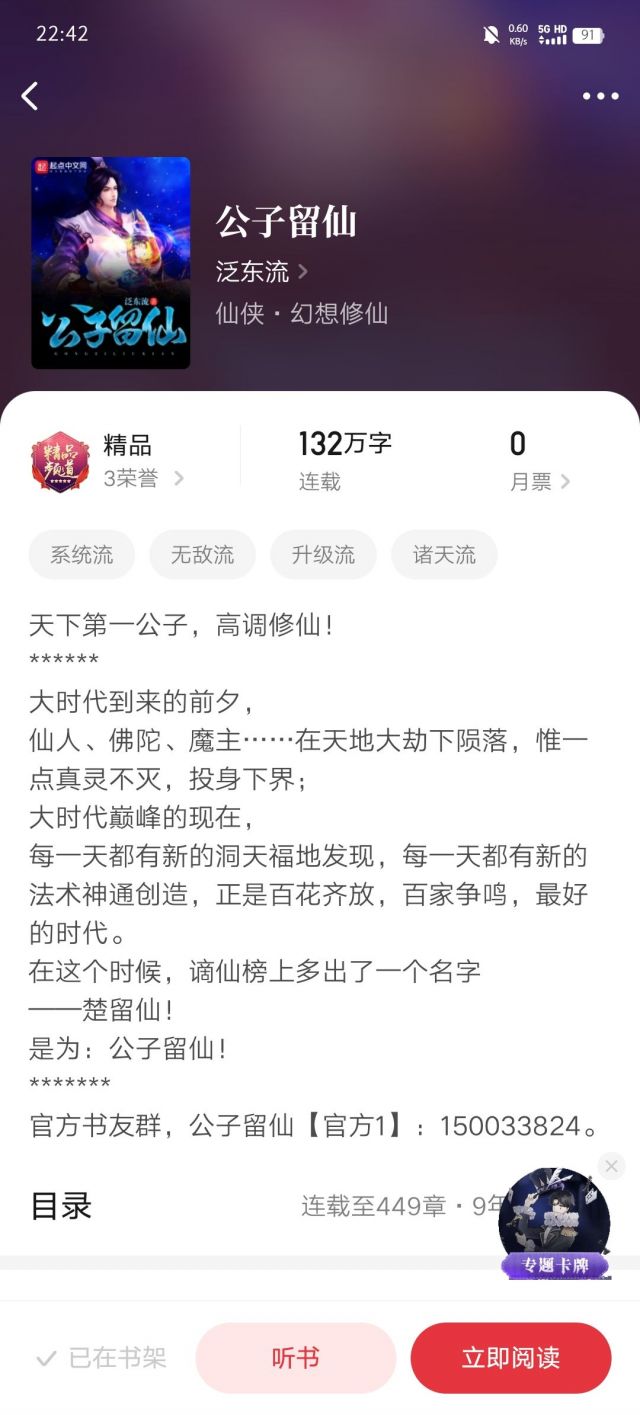Select the 无敌流 tag chip

[203, 555]
